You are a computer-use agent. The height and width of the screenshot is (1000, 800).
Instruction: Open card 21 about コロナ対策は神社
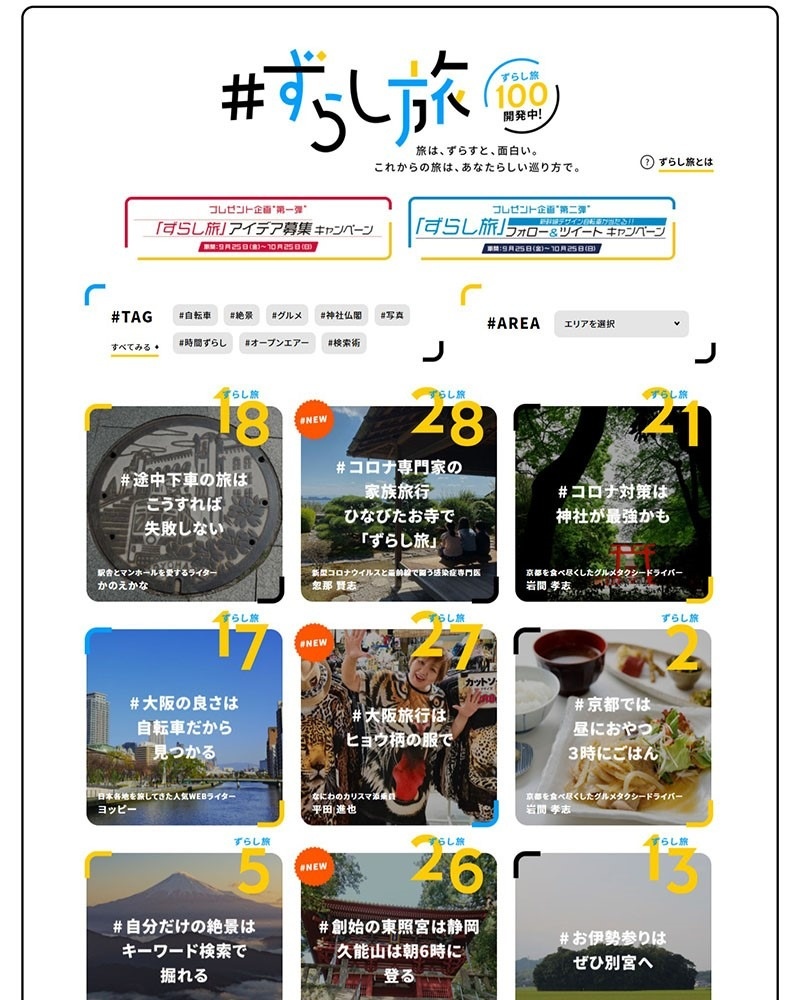click(612, 504)
